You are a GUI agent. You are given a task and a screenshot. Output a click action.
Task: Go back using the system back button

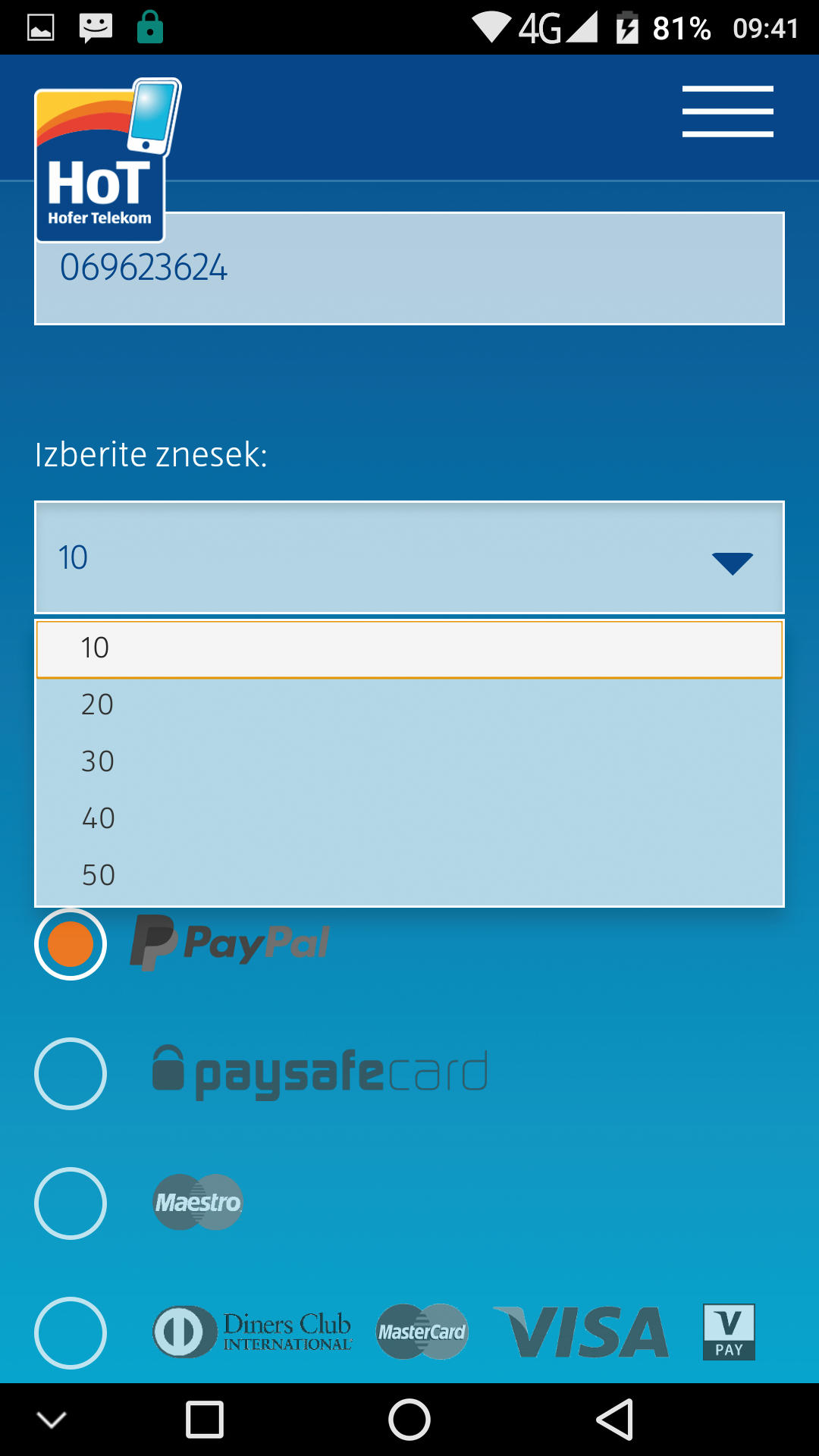point(614,1419)
